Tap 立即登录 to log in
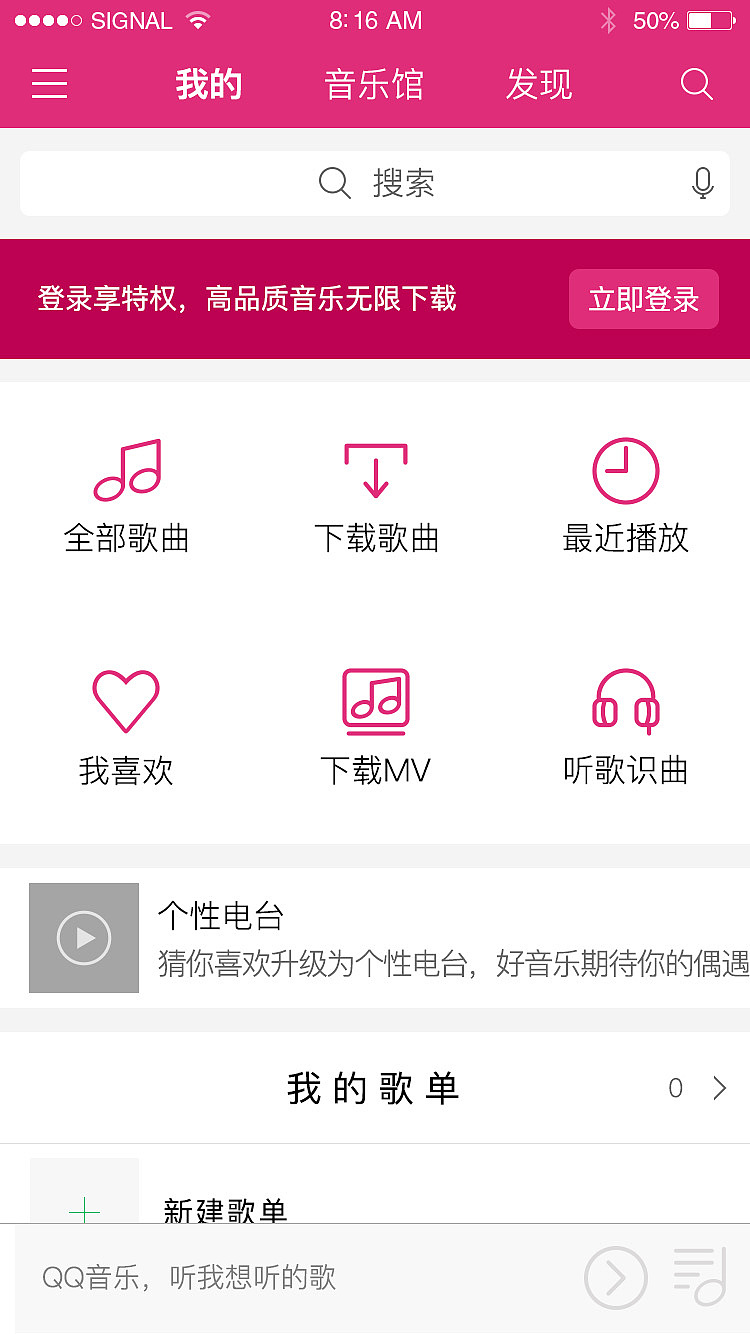750x1334 pixels. coord(643,298)
